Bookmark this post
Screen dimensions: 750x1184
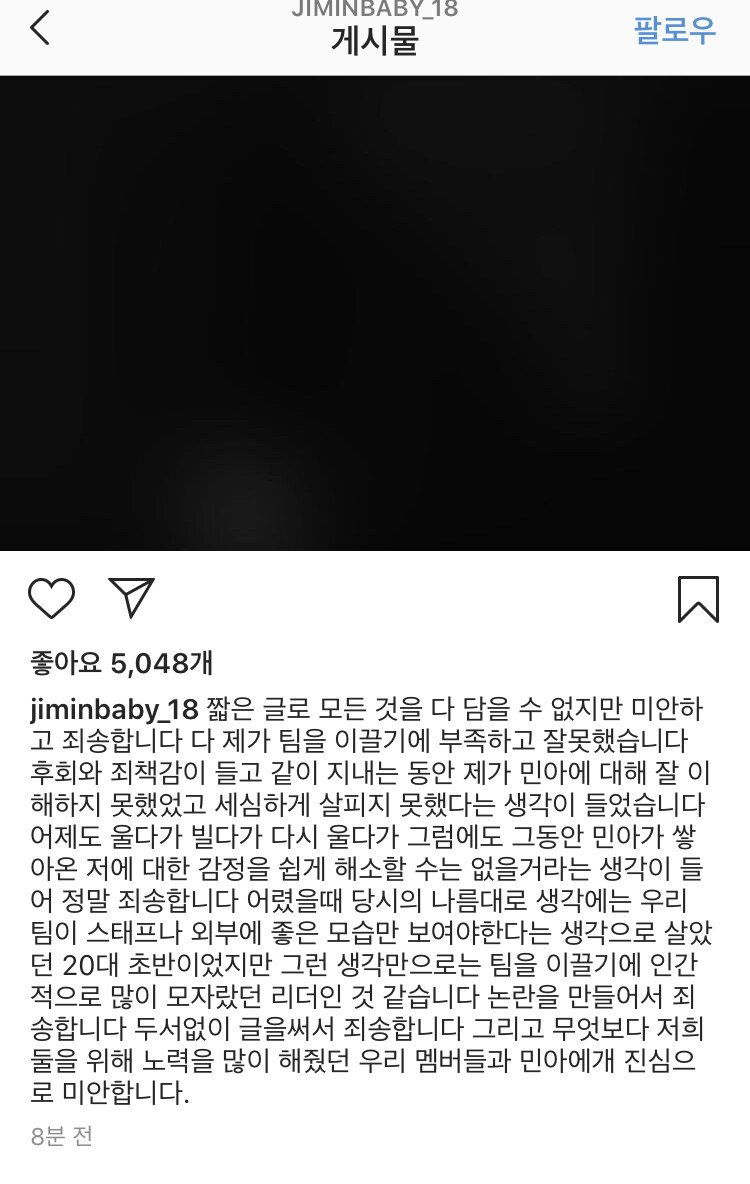click(x=698, y=598)
